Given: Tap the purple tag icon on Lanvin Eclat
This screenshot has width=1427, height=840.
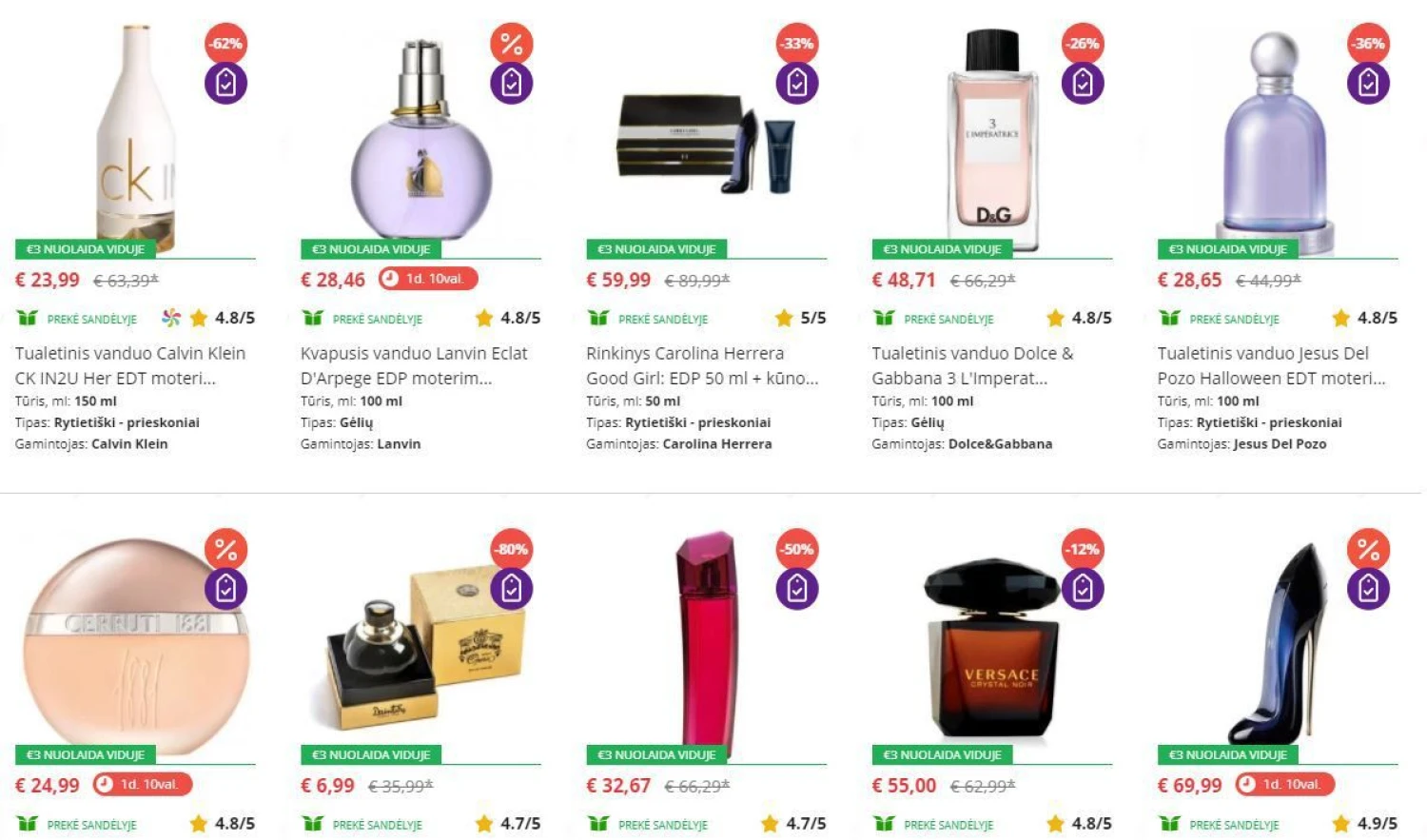Looking at the screenshot, I should click(x=511, y=84).
